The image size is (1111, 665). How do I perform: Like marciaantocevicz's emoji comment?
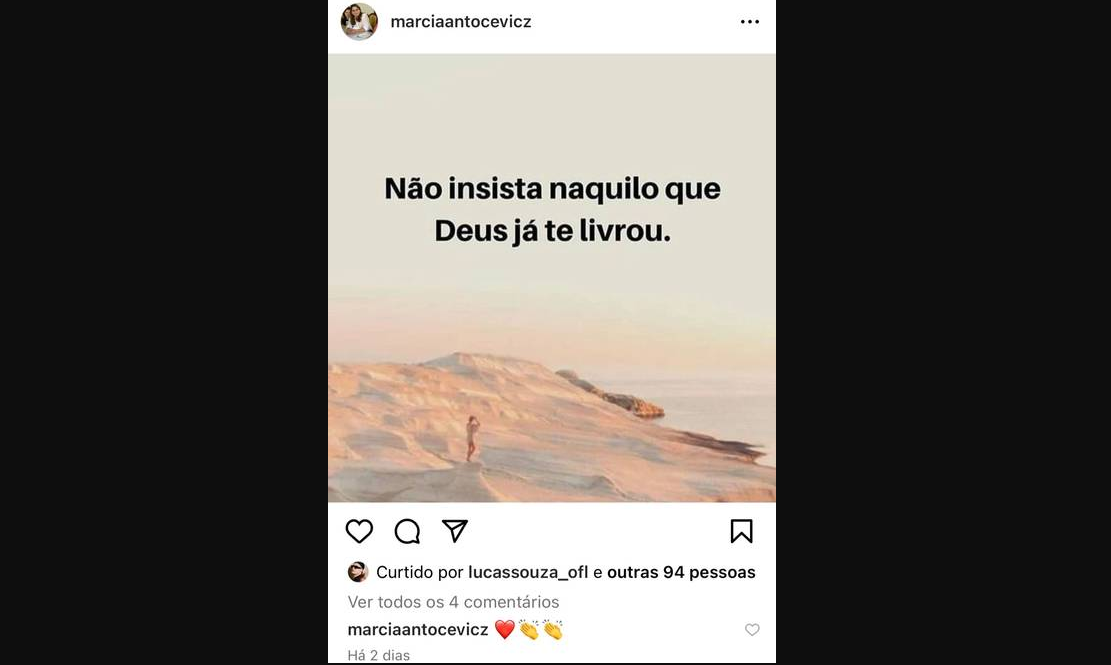coord(752,630)
